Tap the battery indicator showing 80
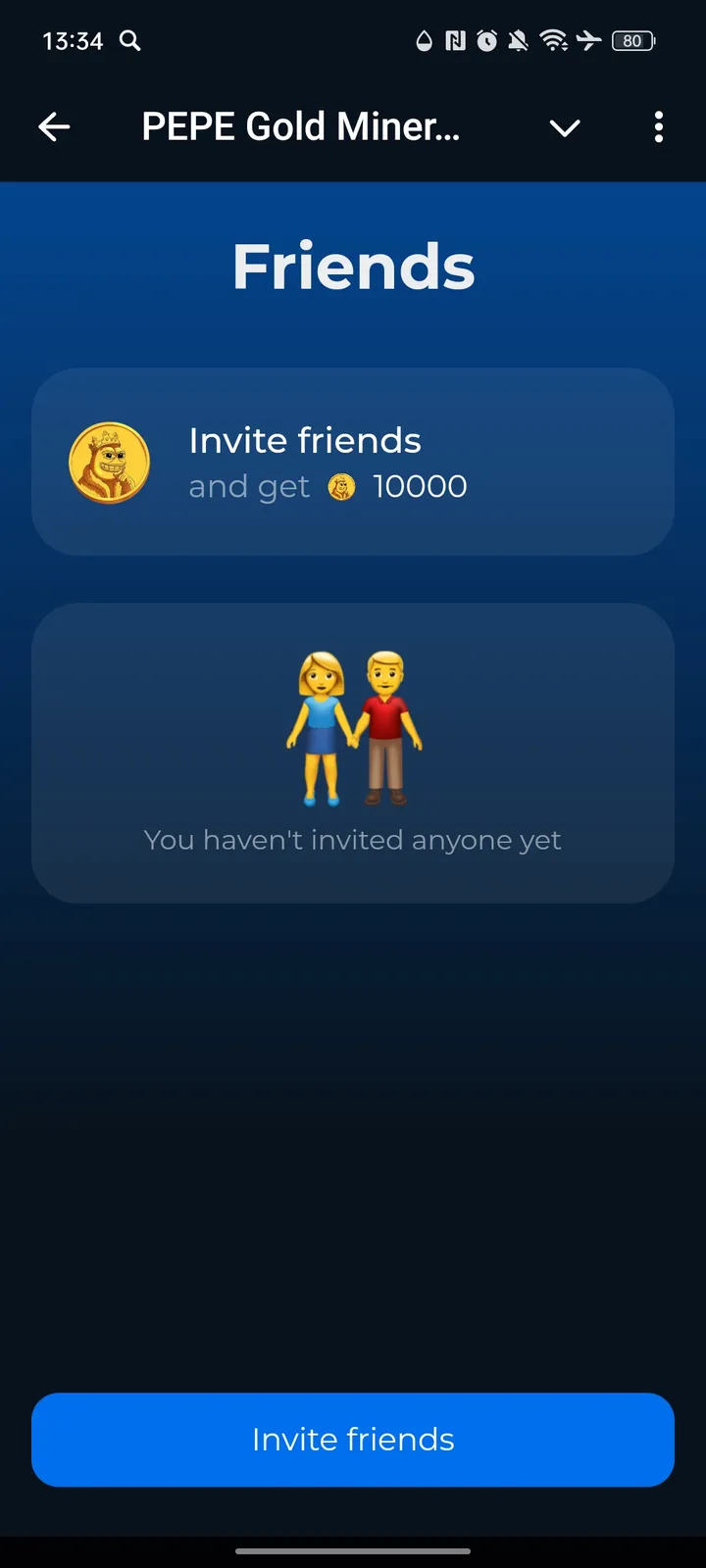The height and width of the screenshot is (1568, 706). (632, 41)
